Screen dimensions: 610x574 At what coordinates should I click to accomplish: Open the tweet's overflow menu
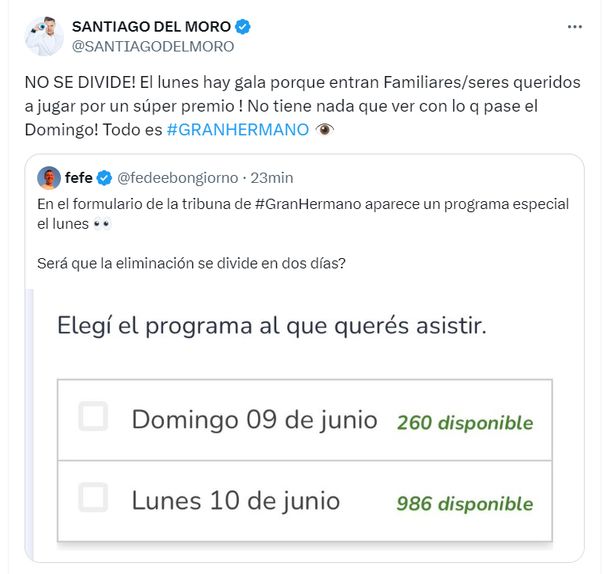pyautogui.click(x=573, y=27)
